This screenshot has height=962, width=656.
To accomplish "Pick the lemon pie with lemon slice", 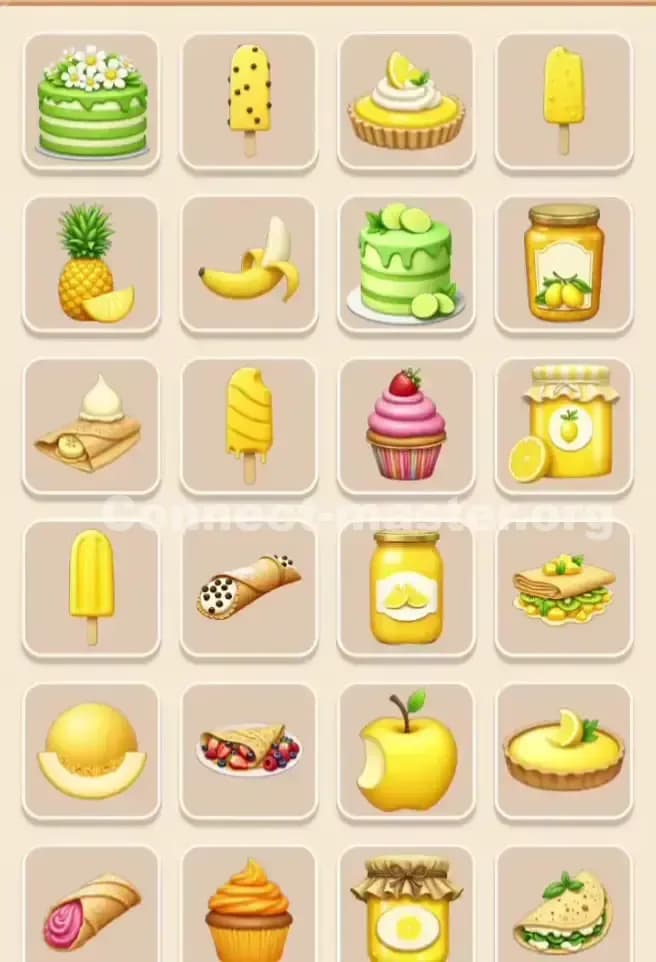I will click(563, 752).
